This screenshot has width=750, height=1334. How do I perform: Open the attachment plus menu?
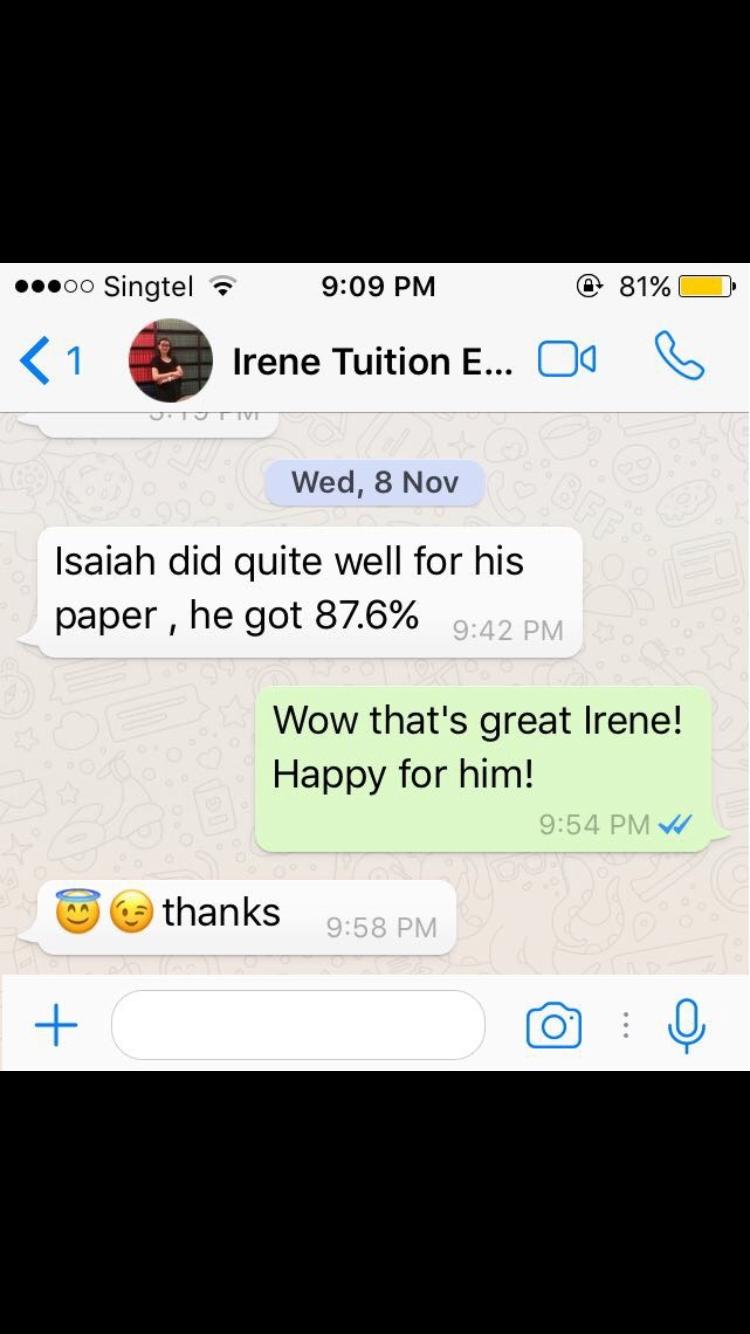point(56,1025)
